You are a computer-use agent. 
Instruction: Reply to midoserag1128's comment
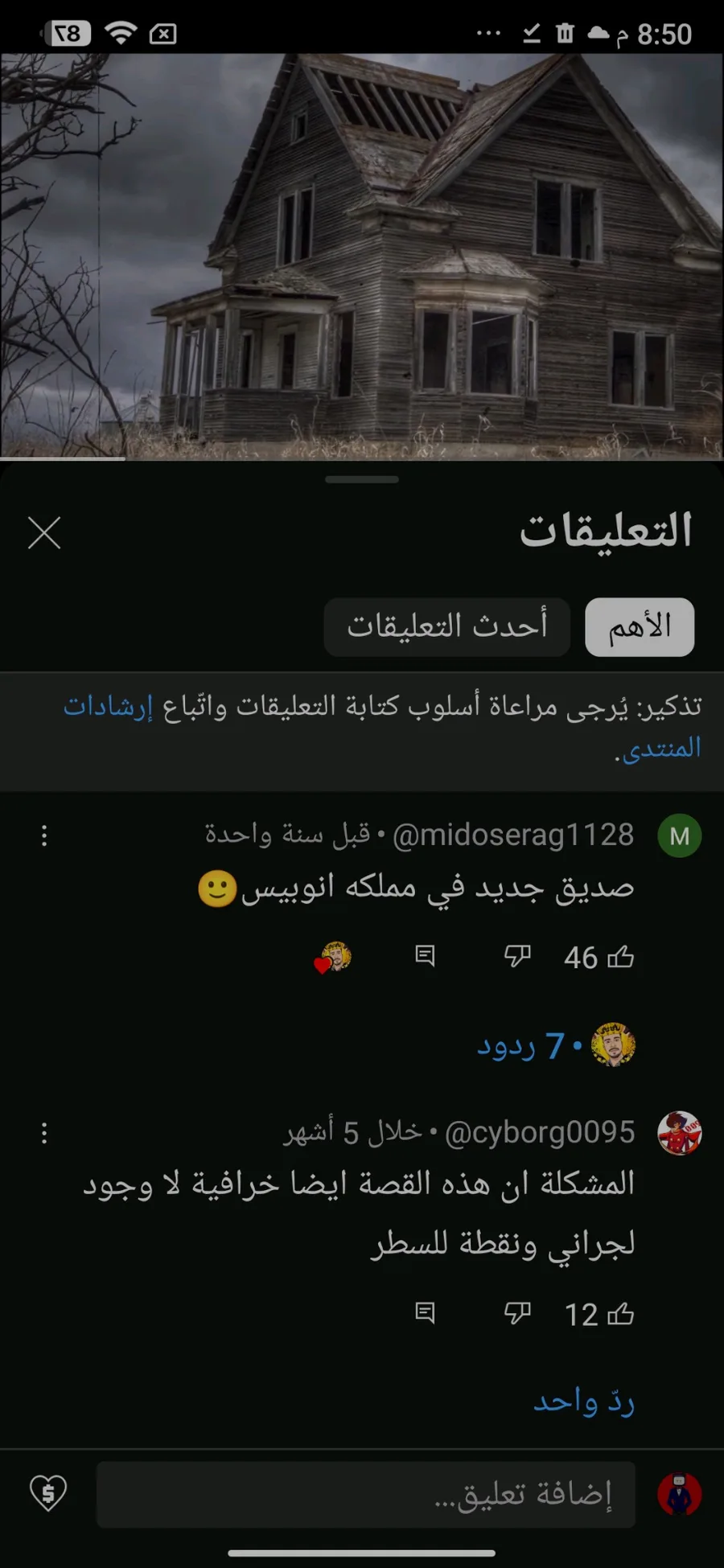point(425,955)
